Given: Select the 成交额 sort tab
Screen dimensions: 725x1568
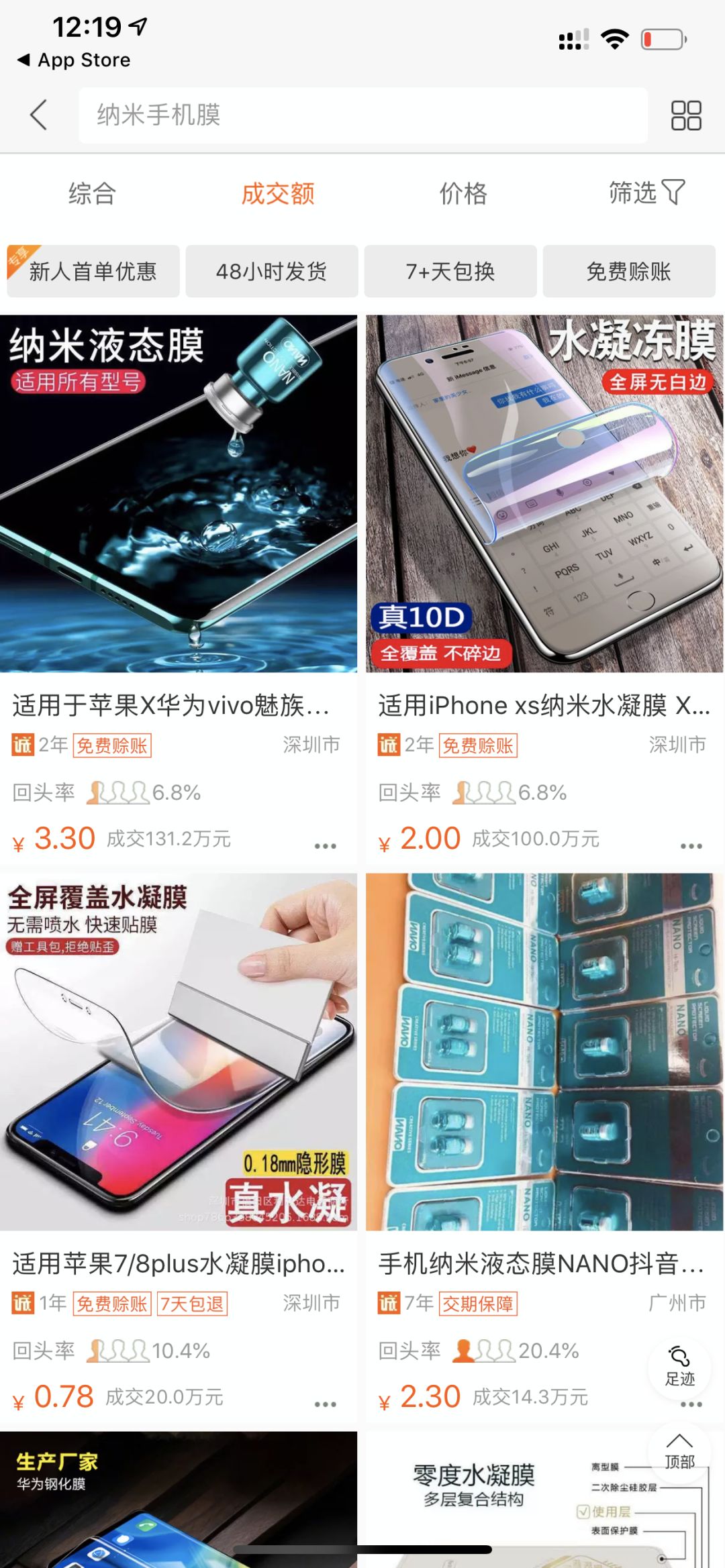Looking at the screenshot, I should pyautogui.click(x=278, y=193).
